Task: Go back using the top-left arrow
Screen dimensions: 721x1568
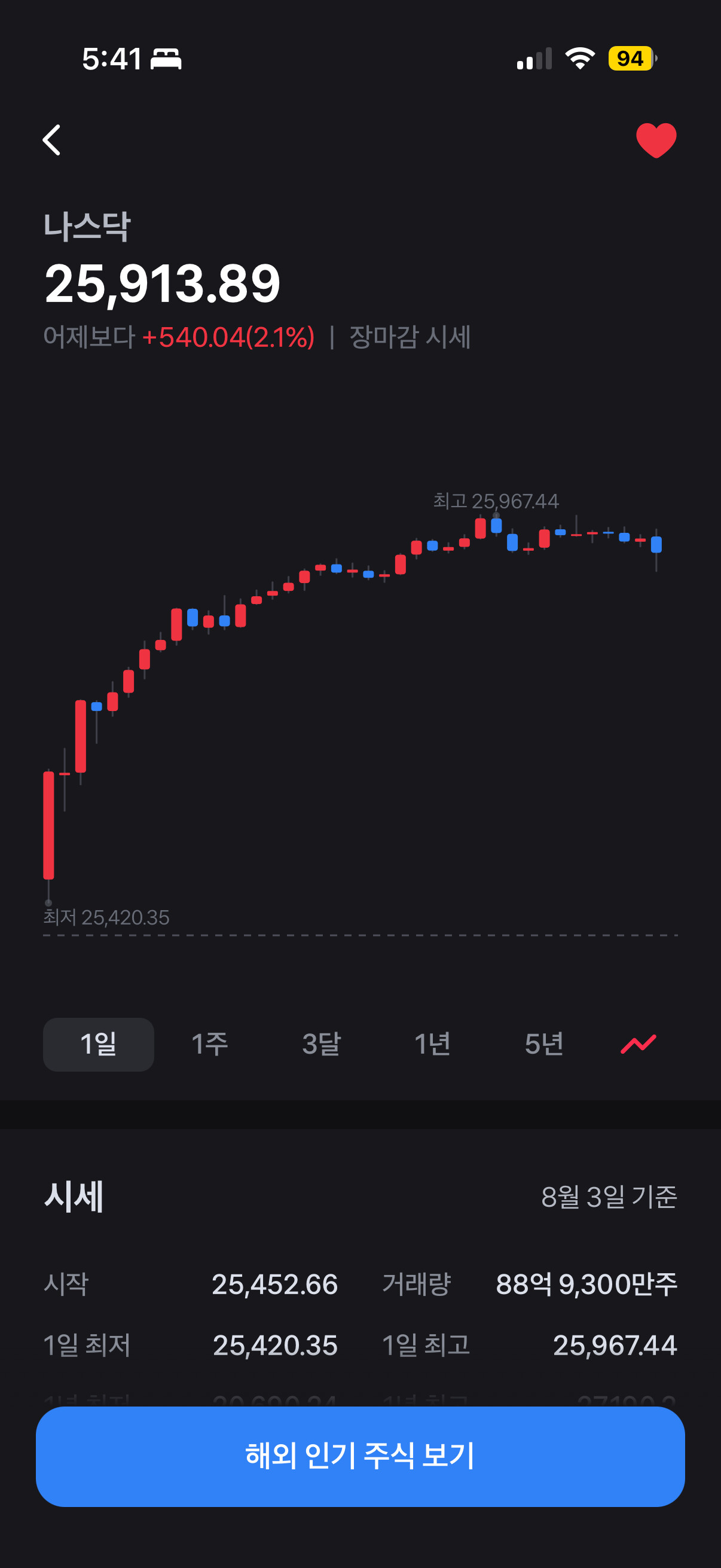Action: (52, 140)
